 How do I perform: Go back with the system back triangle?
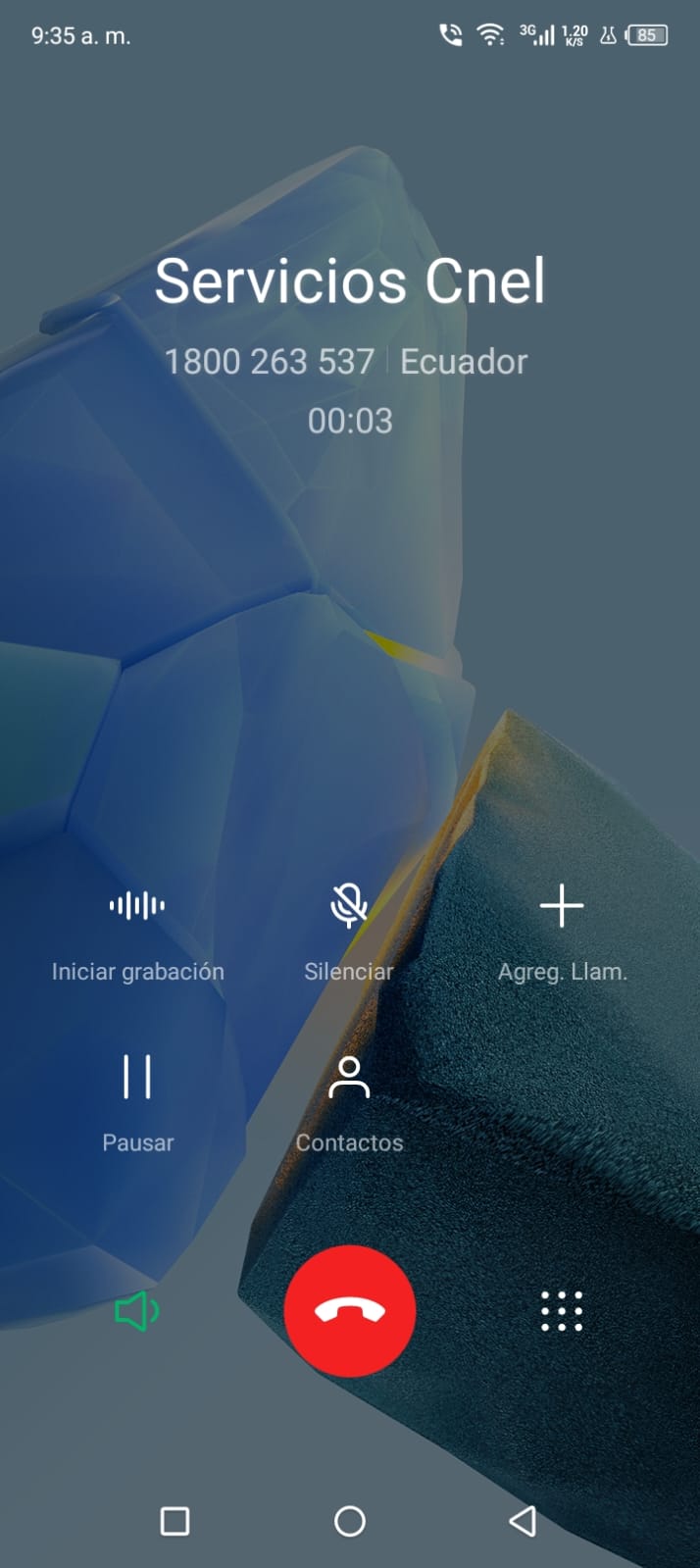[524, 1521]
